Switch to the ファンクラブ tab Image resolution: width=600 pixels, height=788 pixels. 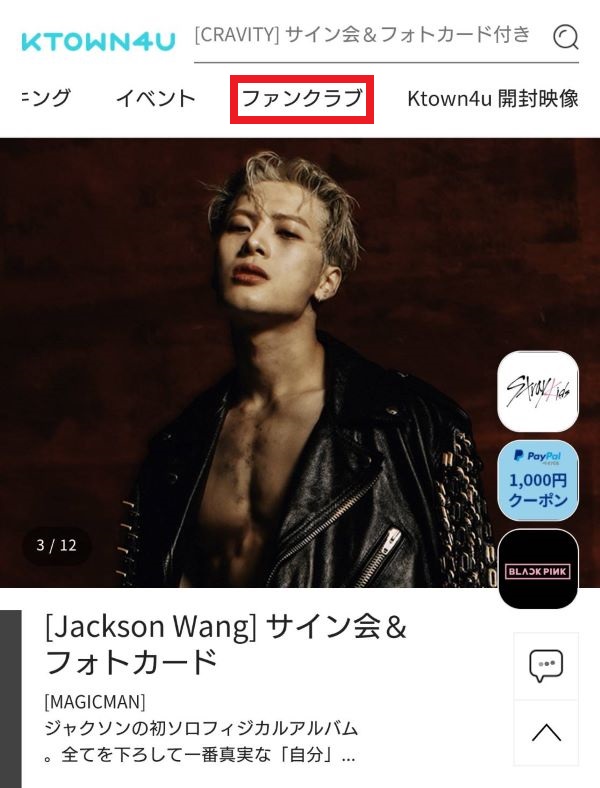point(302,99)
